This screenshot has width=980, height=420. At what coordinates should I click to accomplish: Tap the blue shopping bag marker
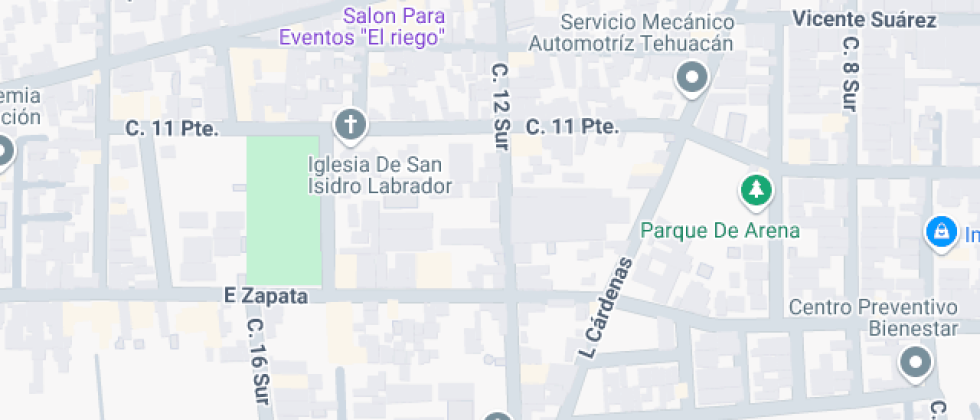click(x=938, y=234)
